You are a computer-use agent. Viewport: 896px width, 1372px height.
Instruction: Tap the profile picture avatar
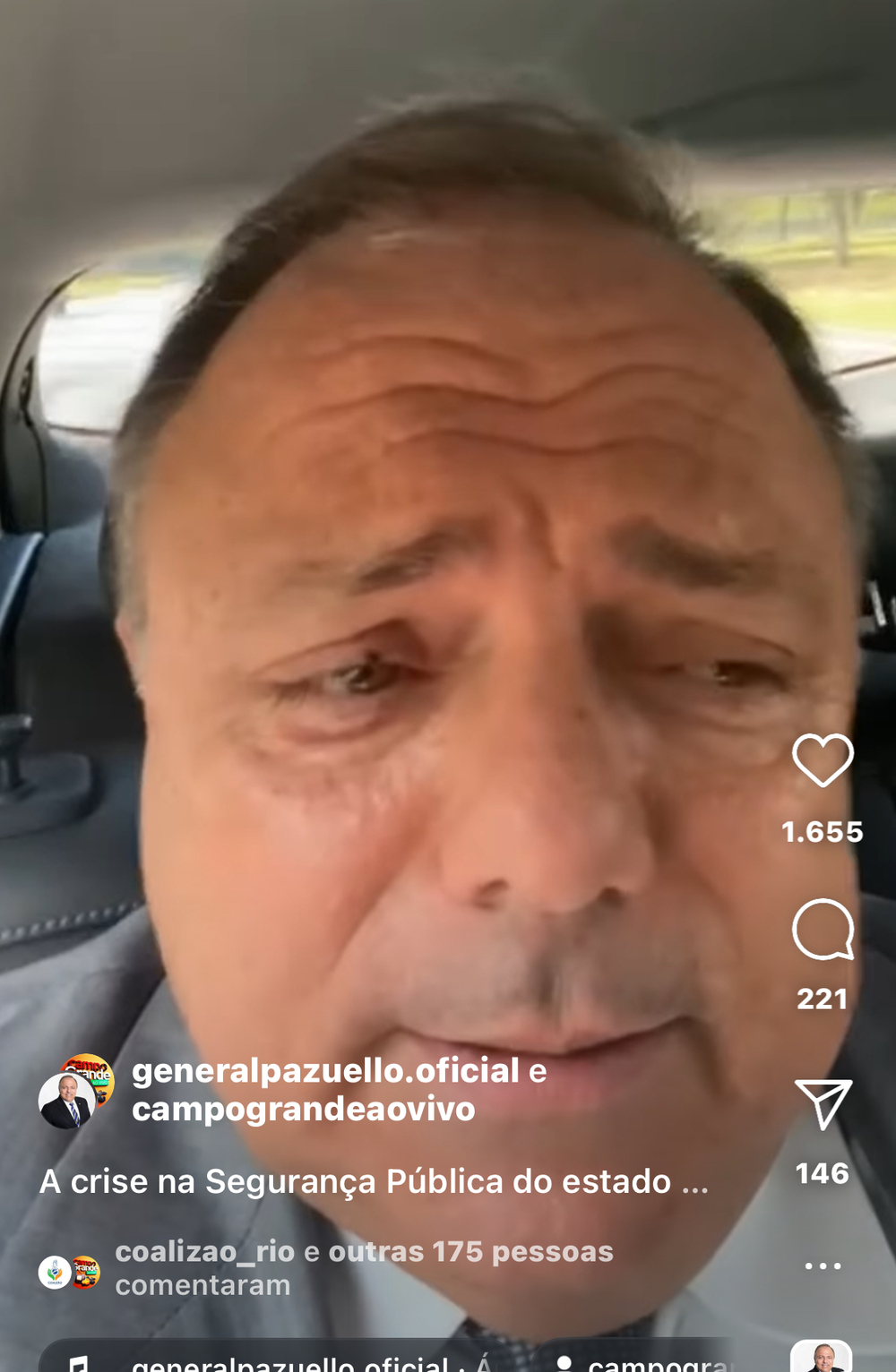pos(68,1100)
